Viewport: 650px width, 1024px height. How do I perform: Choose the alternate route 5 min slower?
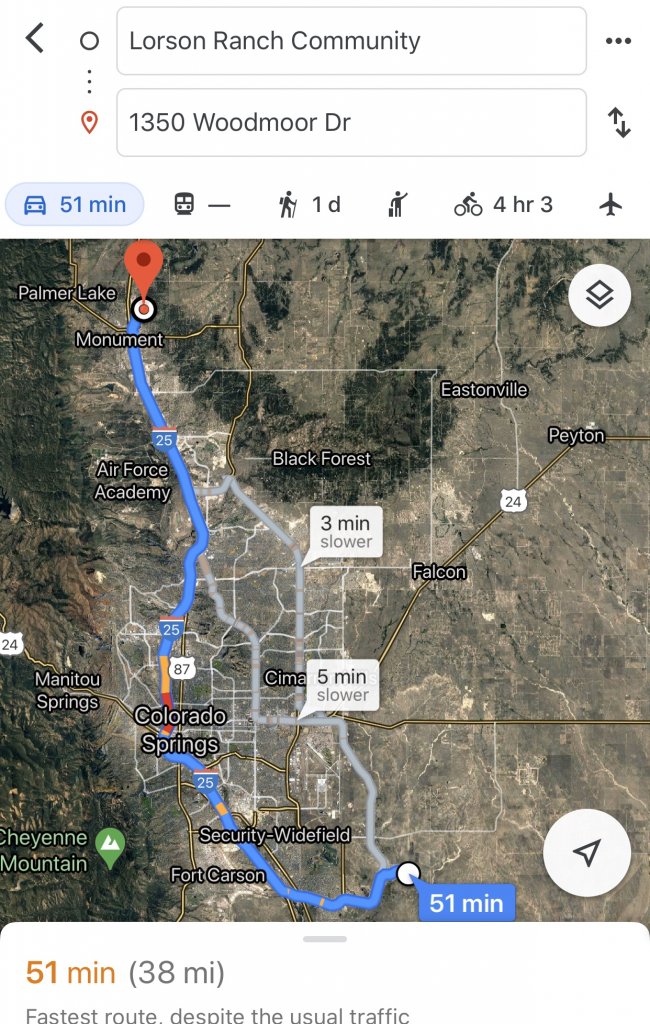342,685
